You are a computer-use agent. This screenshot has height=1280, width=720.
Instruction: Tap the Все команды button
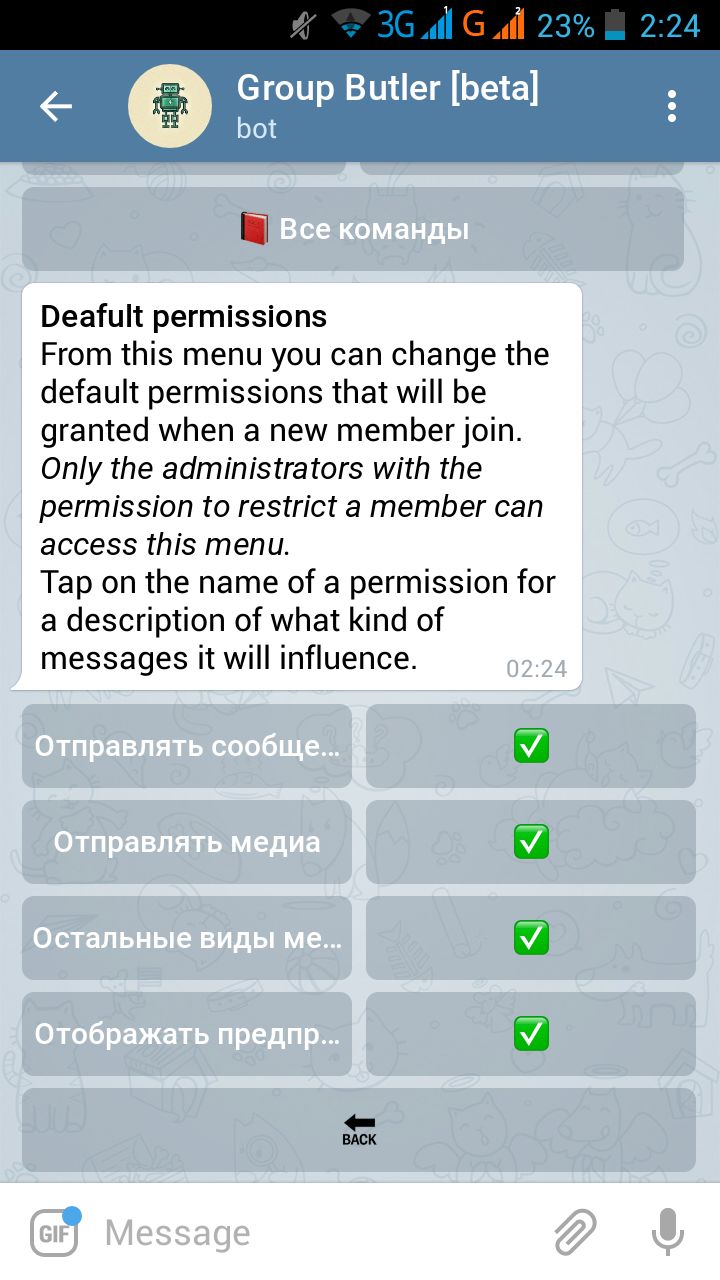353,229
